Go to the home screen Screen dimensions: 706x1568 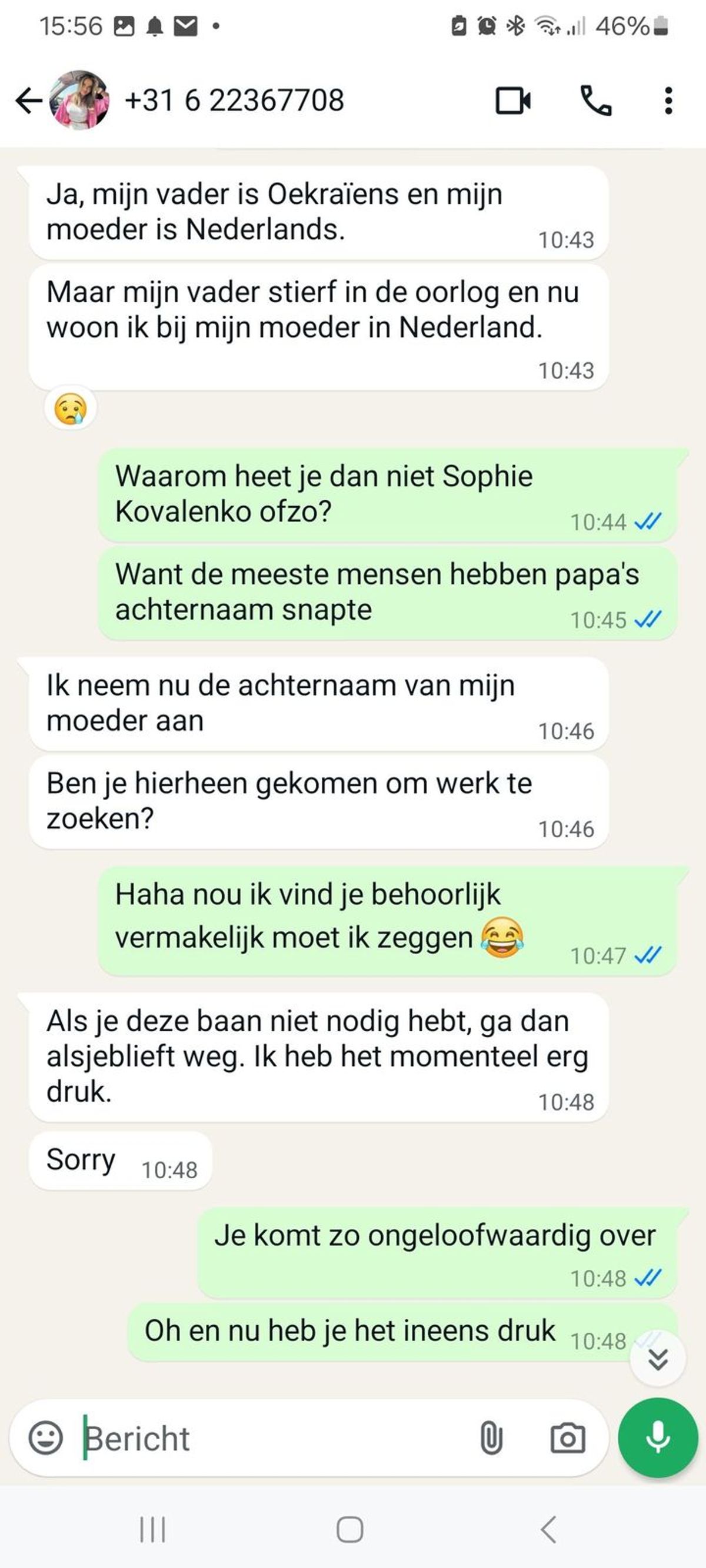click(x=350, y=1529)
